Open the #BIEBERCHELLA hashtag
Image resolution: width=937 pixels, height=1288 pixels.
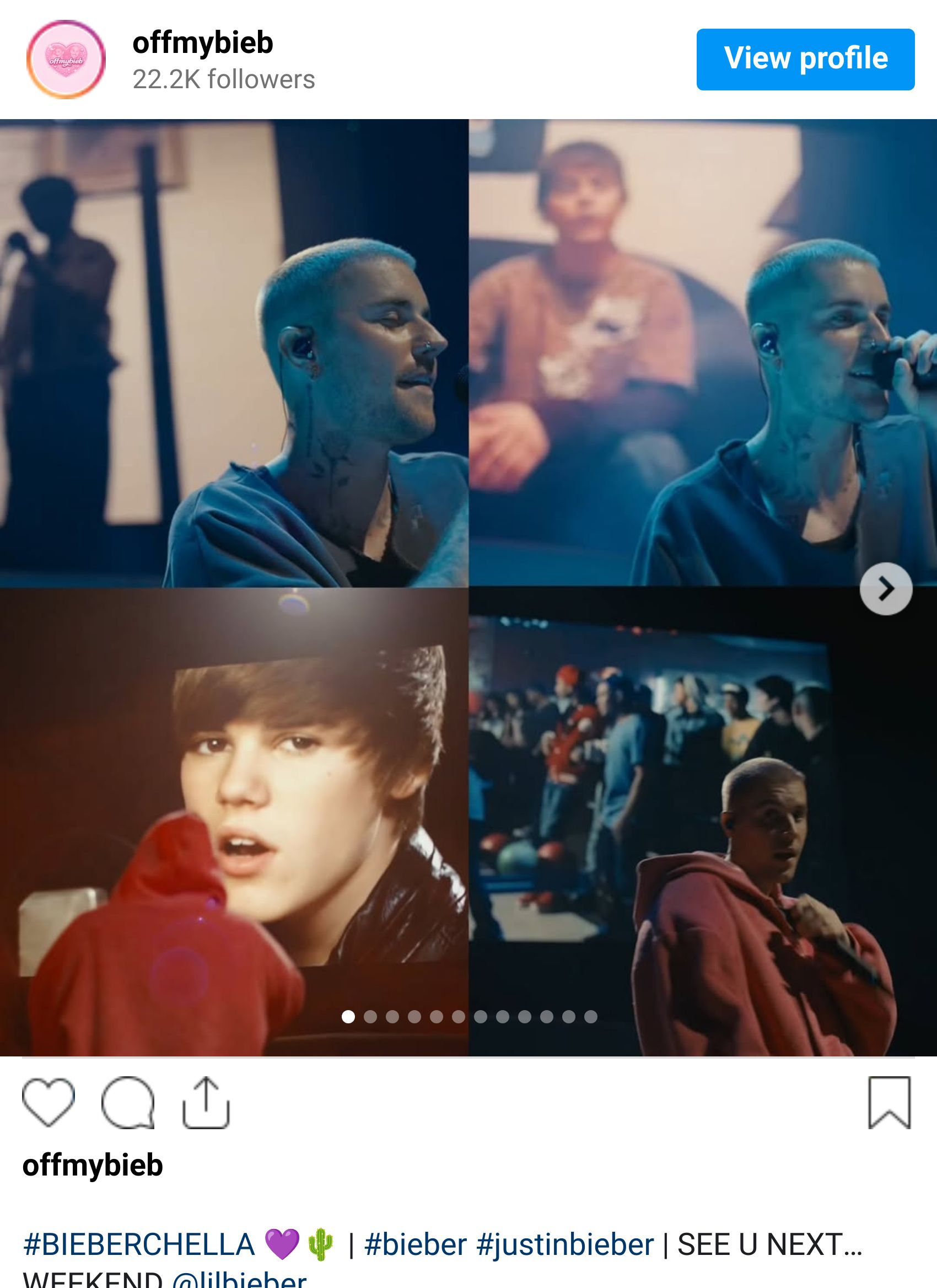click(x=139, y=1244)
